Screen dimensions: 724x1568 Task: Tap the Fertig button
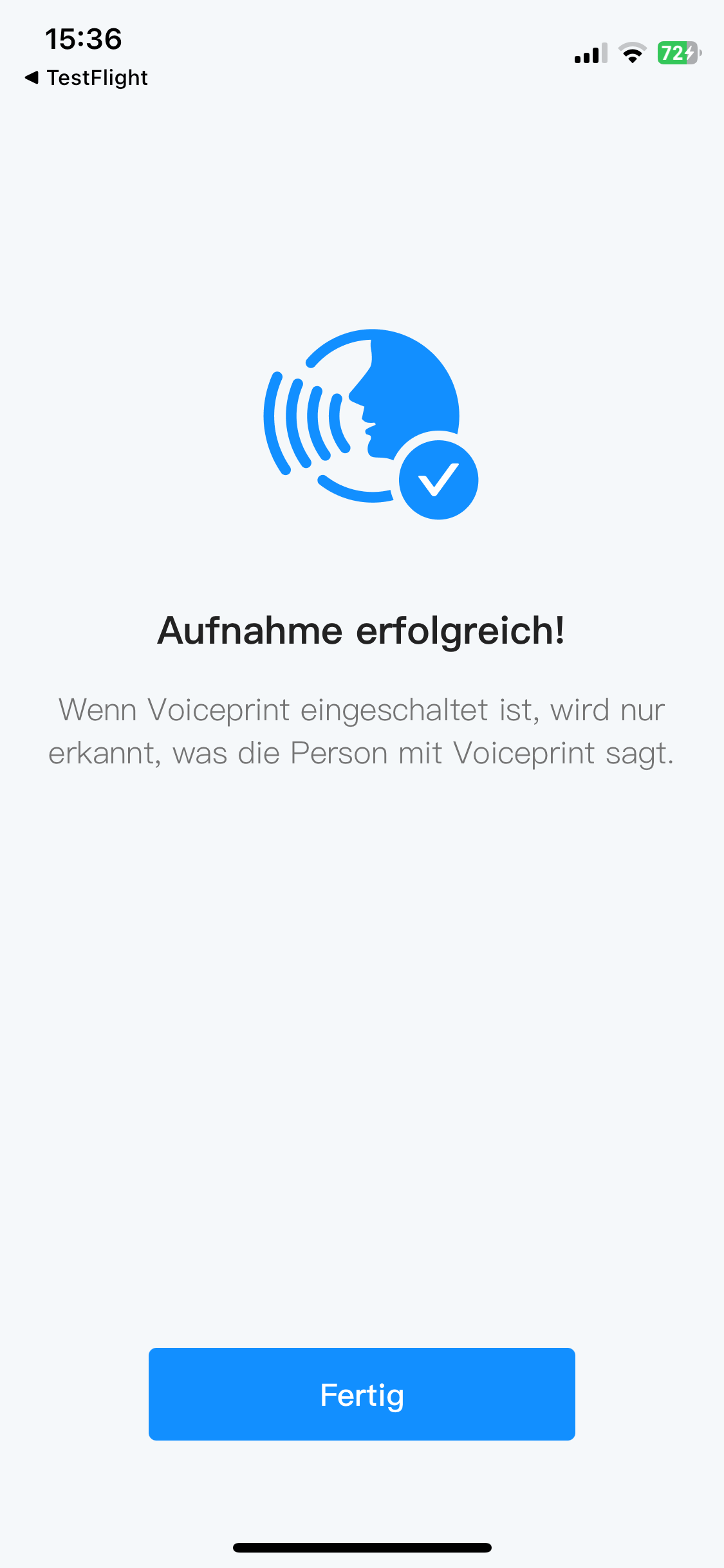tap(362, 1394)
